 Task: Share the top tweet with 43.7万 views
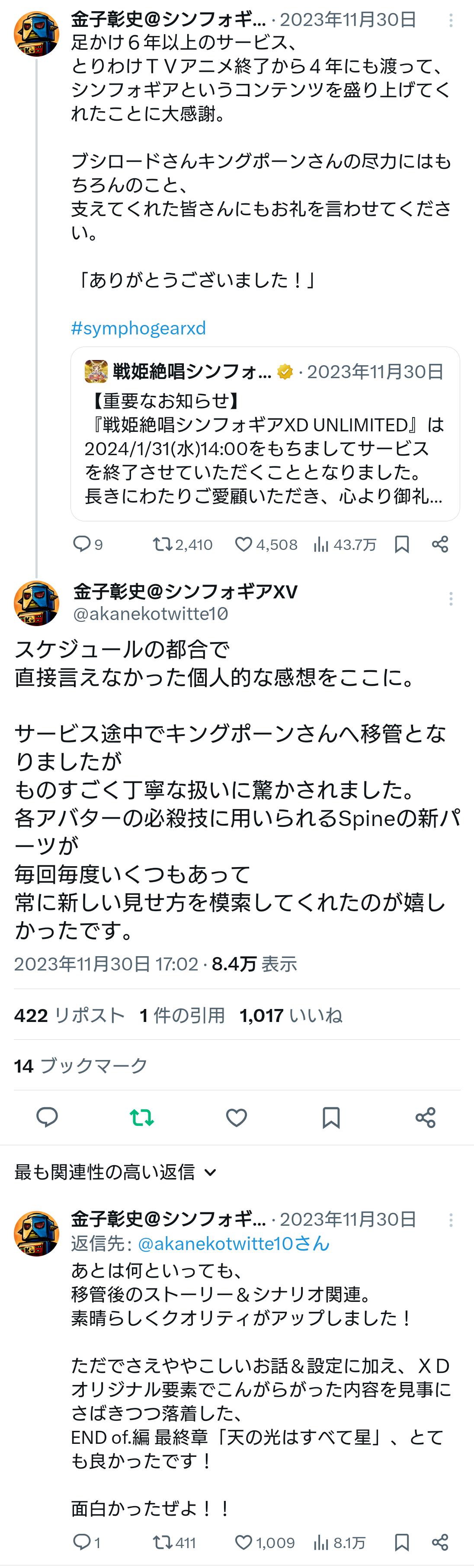coord(440,543)
